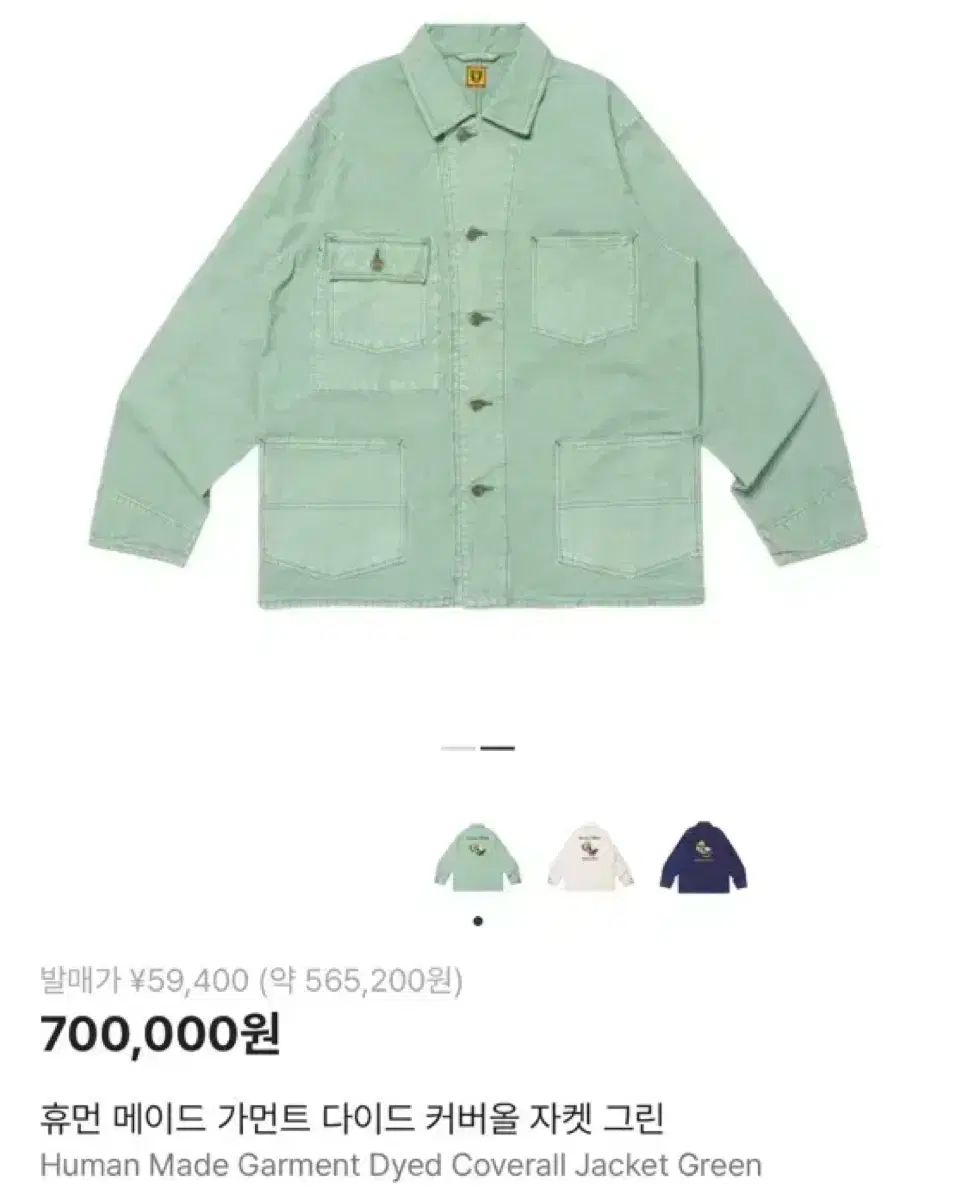Select the green jacket color variant
This screenshot has height=1200, width=956.
(x=478, y=856)
